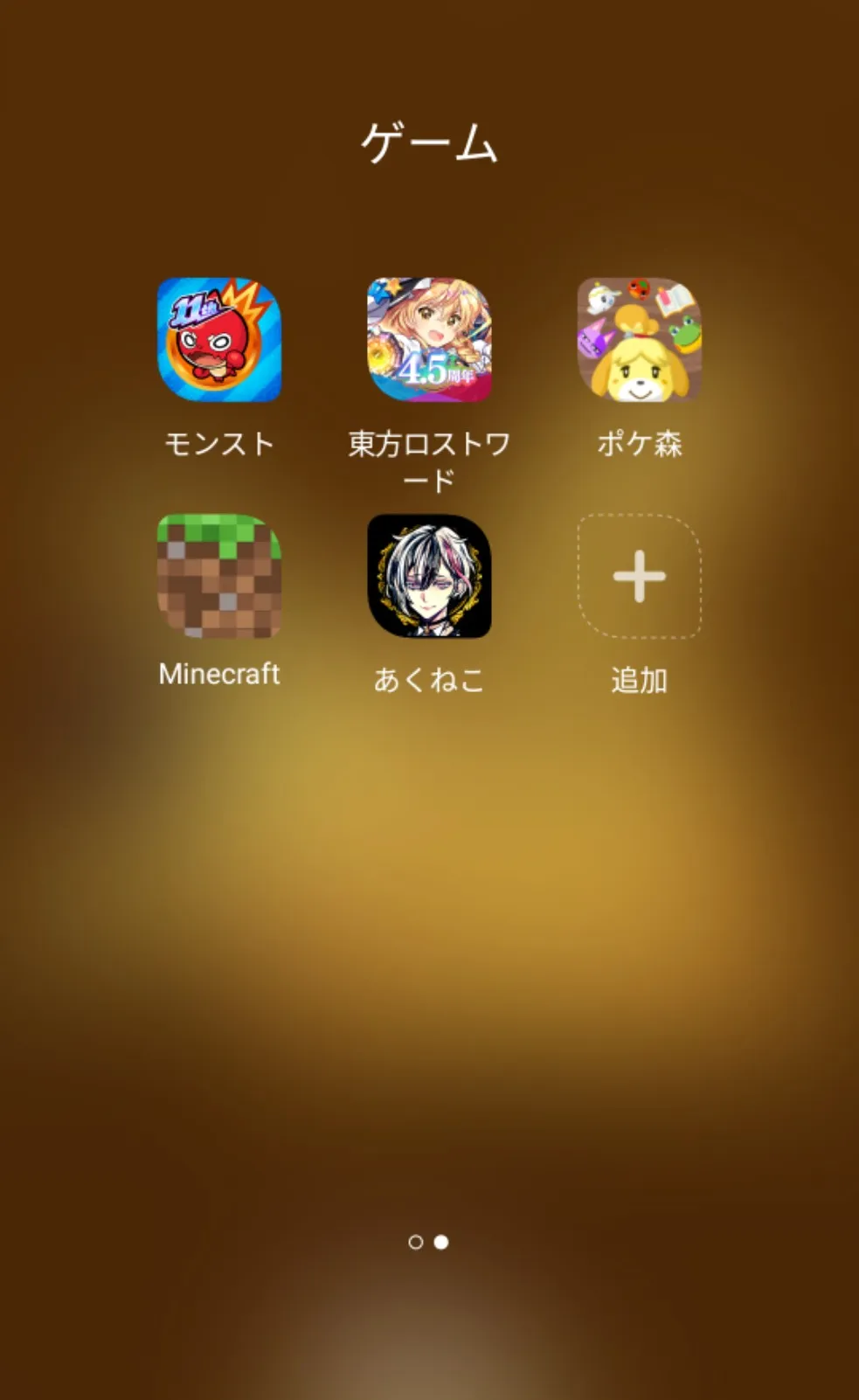
Task: Rename the ゲーム folder title
Action: (429, 142)
